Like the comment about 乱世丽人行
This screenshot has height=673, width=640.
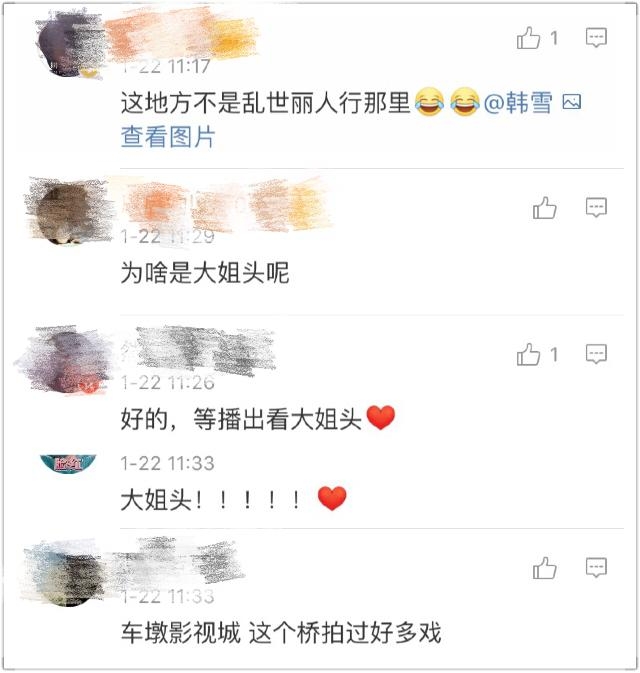pos(529,39)
